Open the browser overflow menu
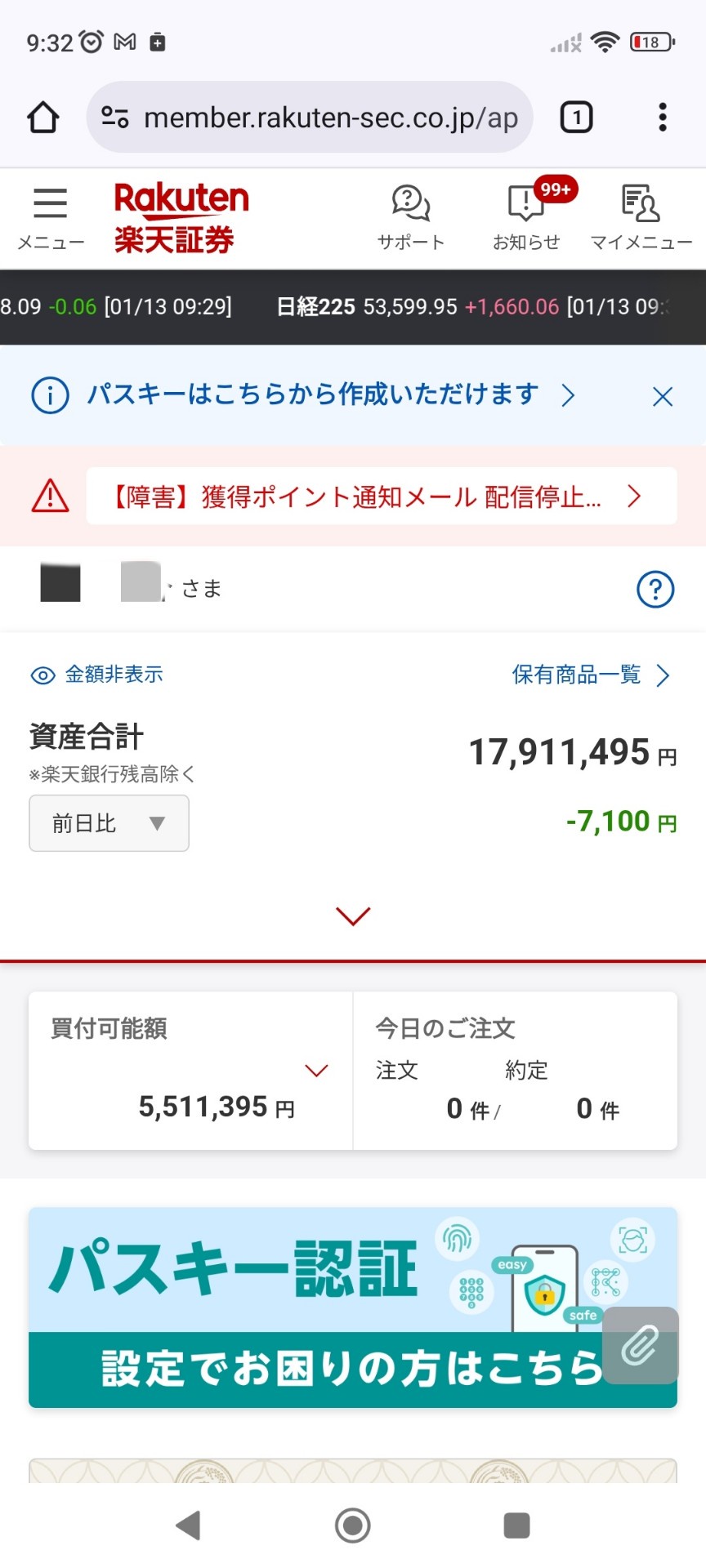Image resolution: width=706 pixels, height=1568 pixels. coord(663,118)
